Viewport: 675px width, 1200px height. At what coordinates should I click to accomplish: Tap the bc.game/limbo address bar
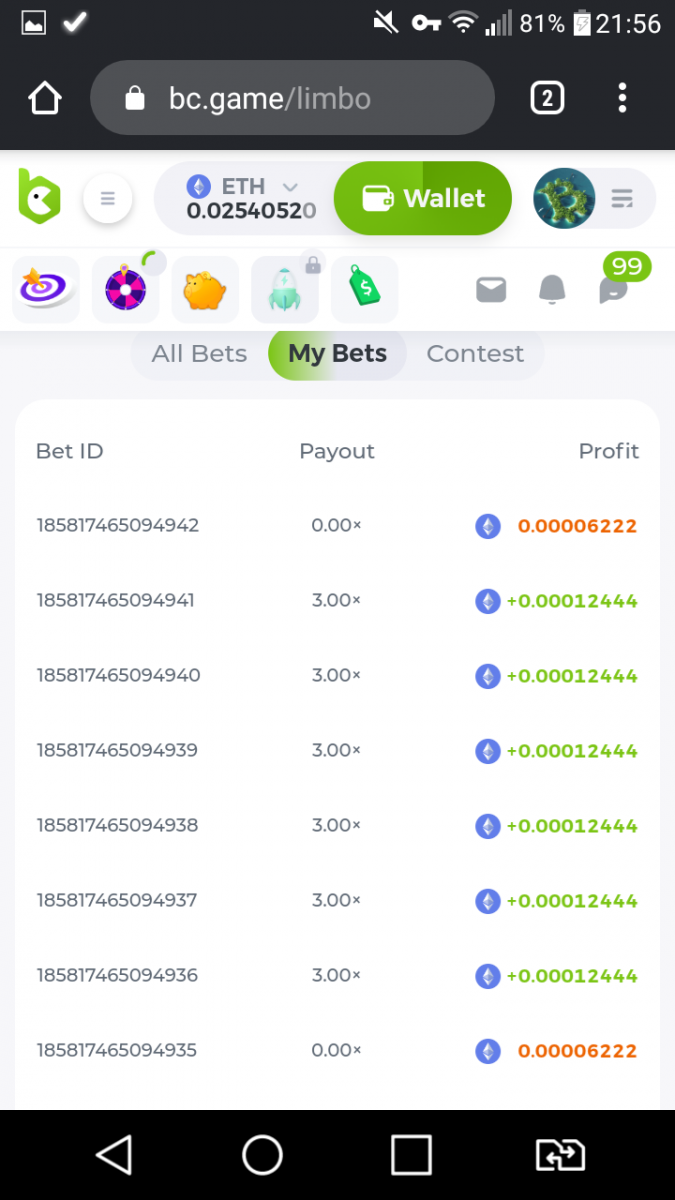pos(292,98)
